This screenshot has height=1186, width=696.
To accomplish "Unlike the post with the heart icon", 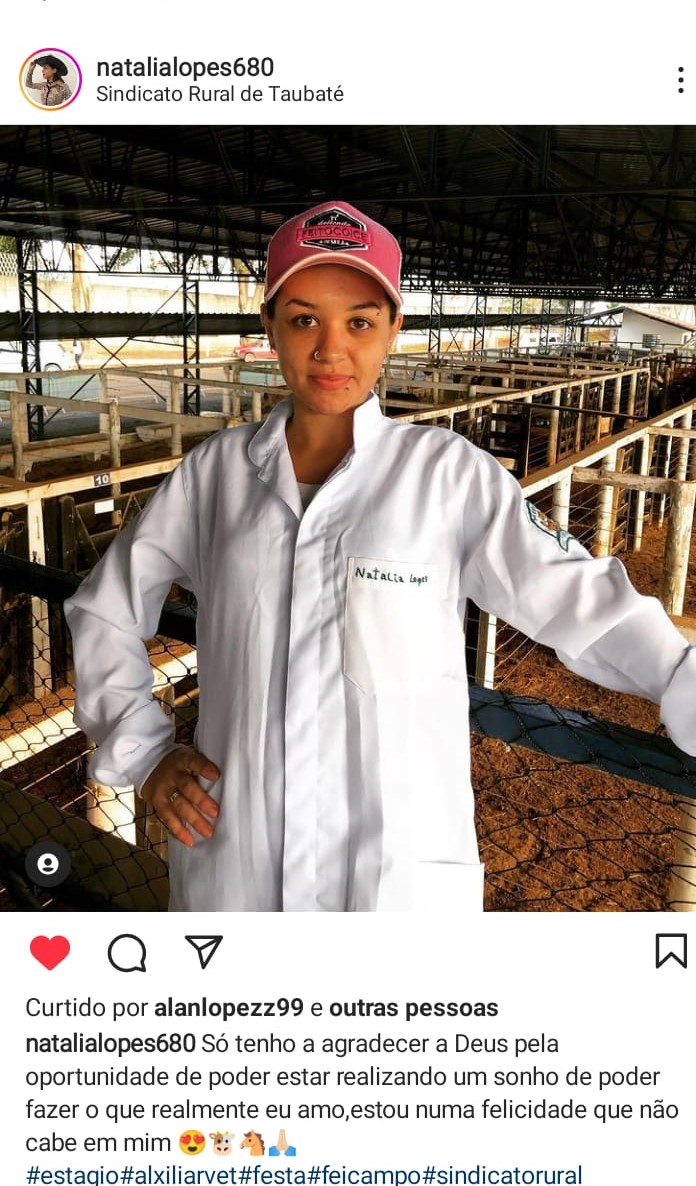I will click(49, 952).
